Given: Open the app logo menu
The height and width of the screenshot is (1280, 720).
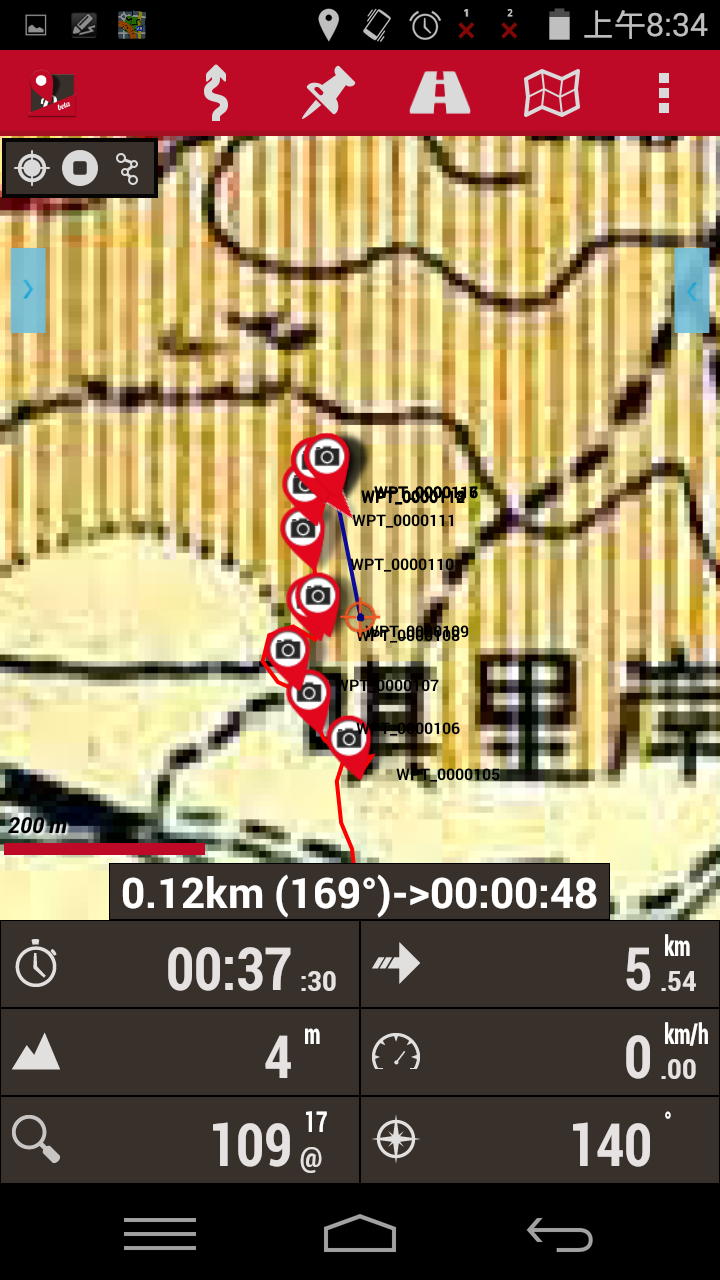Looking at the screenshot, I should (x=52, y=93).
